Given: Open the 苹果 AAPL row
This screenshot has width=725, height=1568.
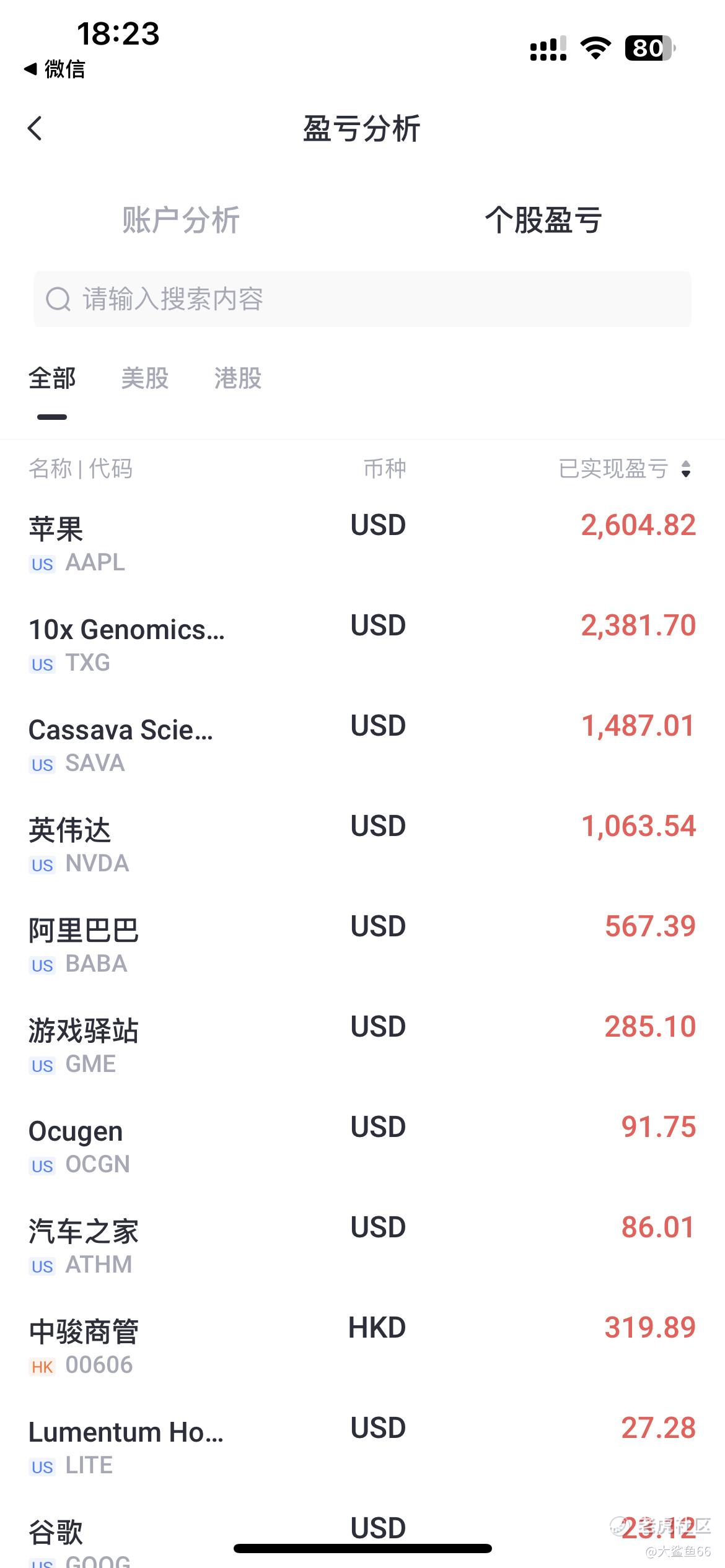Looking at the screenshot, I should (362, 543).
